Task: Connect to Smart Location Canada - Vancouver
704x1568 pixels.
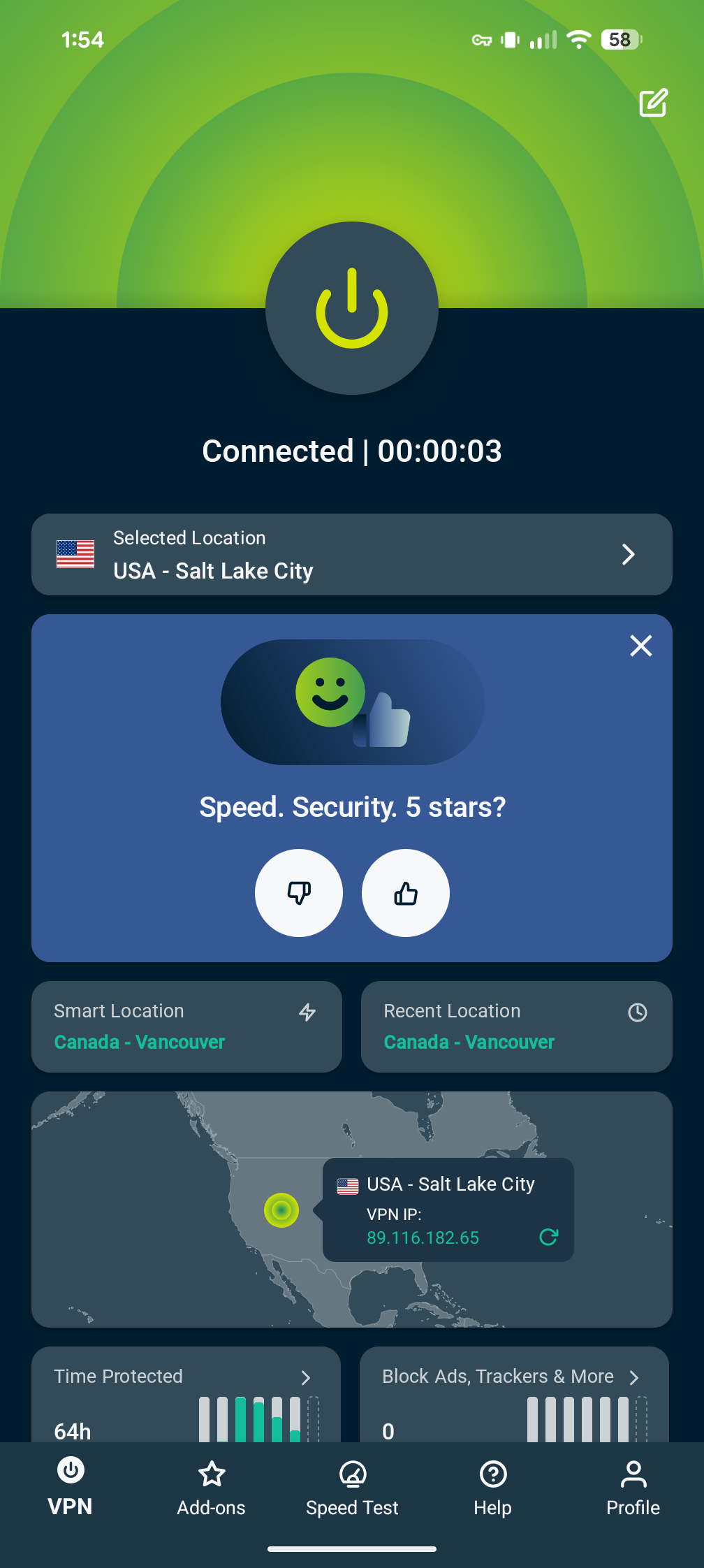Action: [186, 1026]
